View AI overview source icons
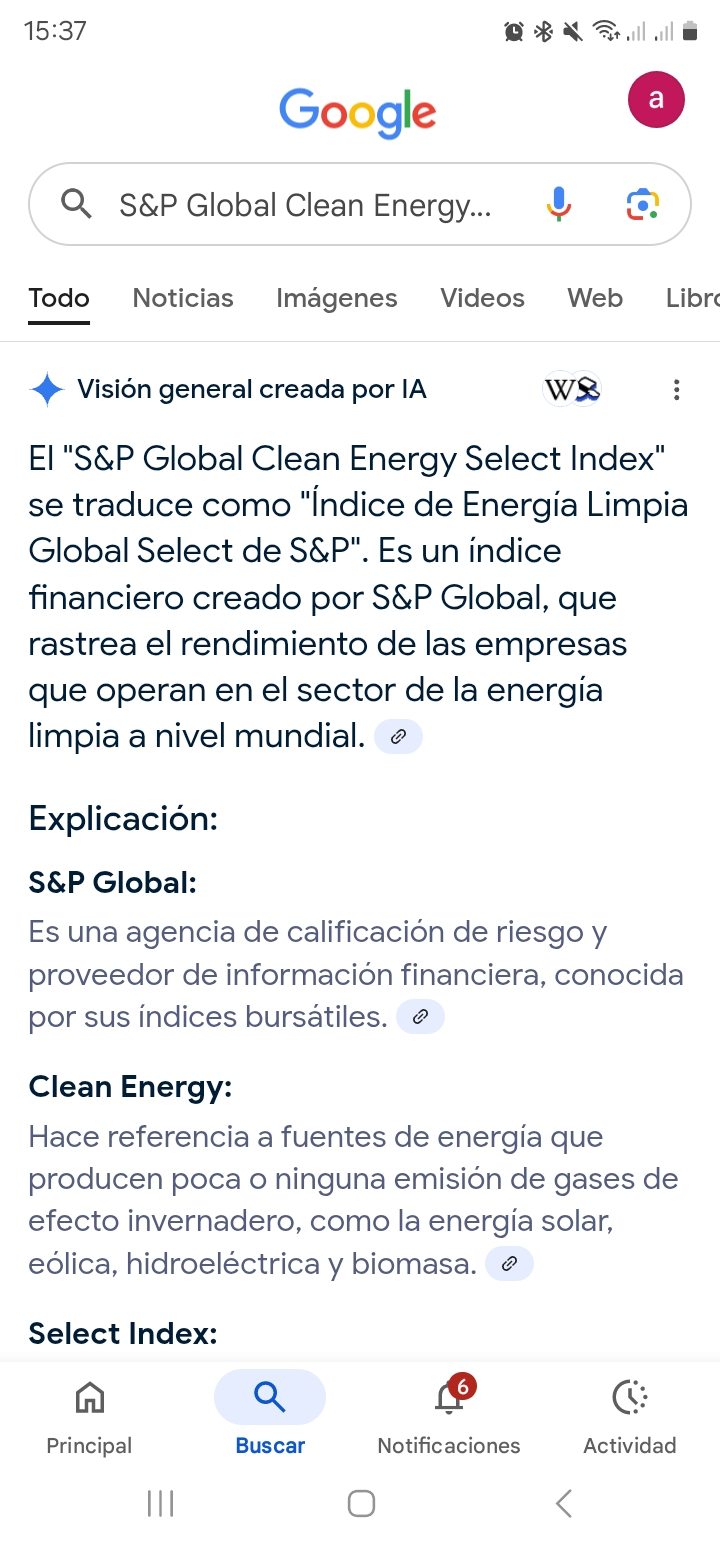 571,389
